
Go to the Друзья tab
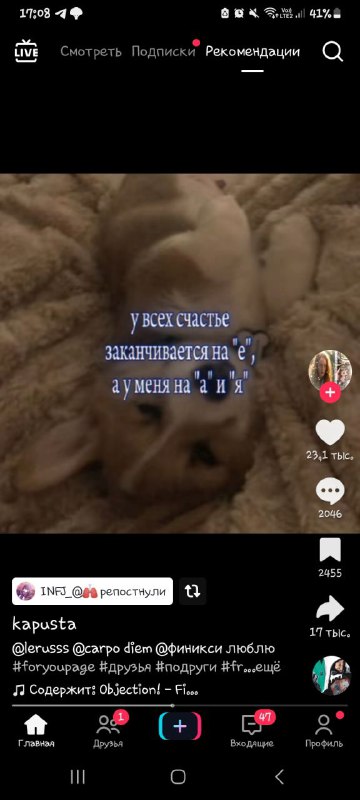[108, 730]
